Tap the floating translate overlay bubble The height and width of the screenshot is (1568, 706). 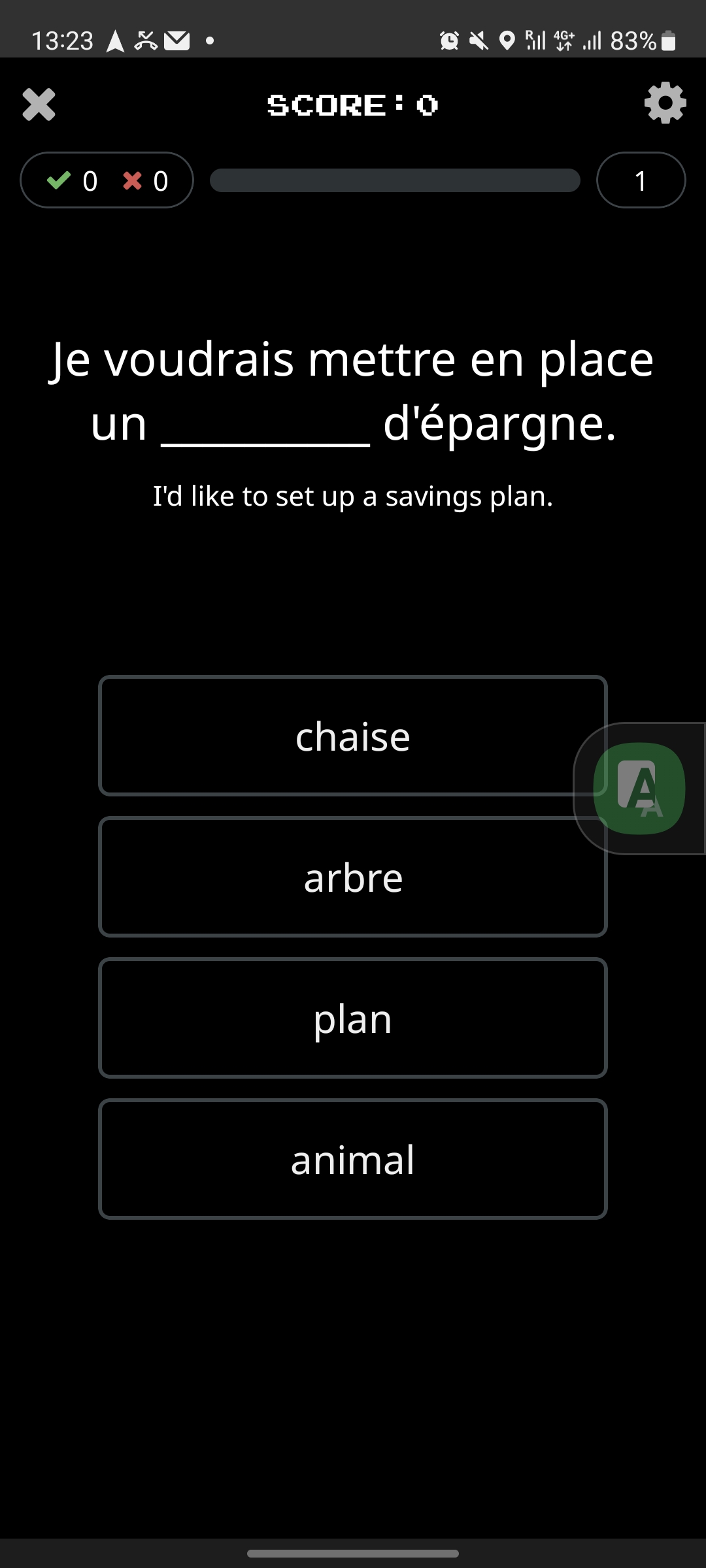(x=639, y=789)
